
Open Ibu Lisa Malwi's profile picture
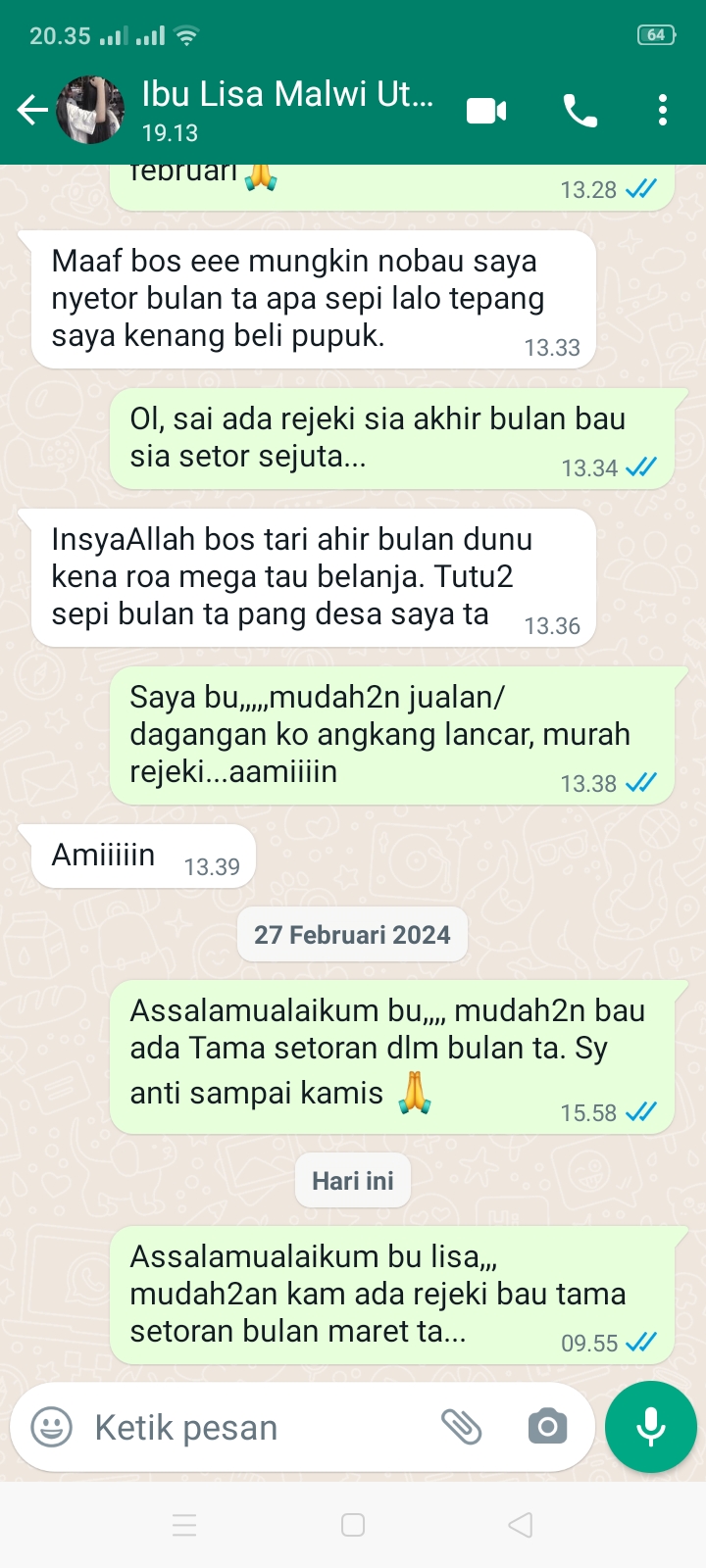pos(90,111)
